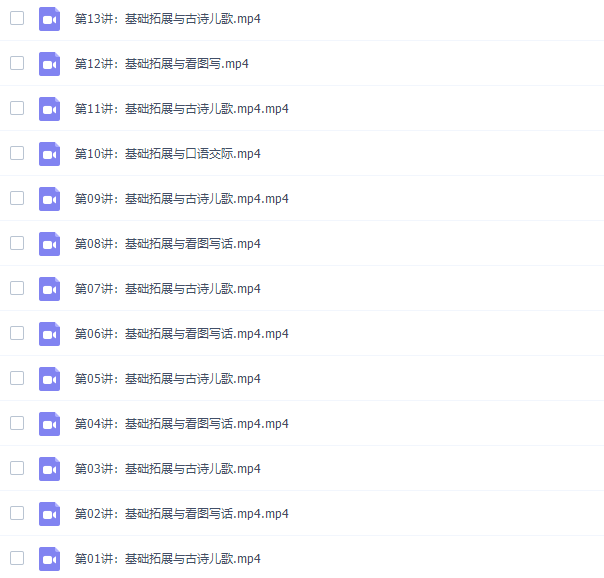The width and height of the screenshot is (604, 578).
Task: Select checkbox for 第13讲 video
Action: point(17,18)
